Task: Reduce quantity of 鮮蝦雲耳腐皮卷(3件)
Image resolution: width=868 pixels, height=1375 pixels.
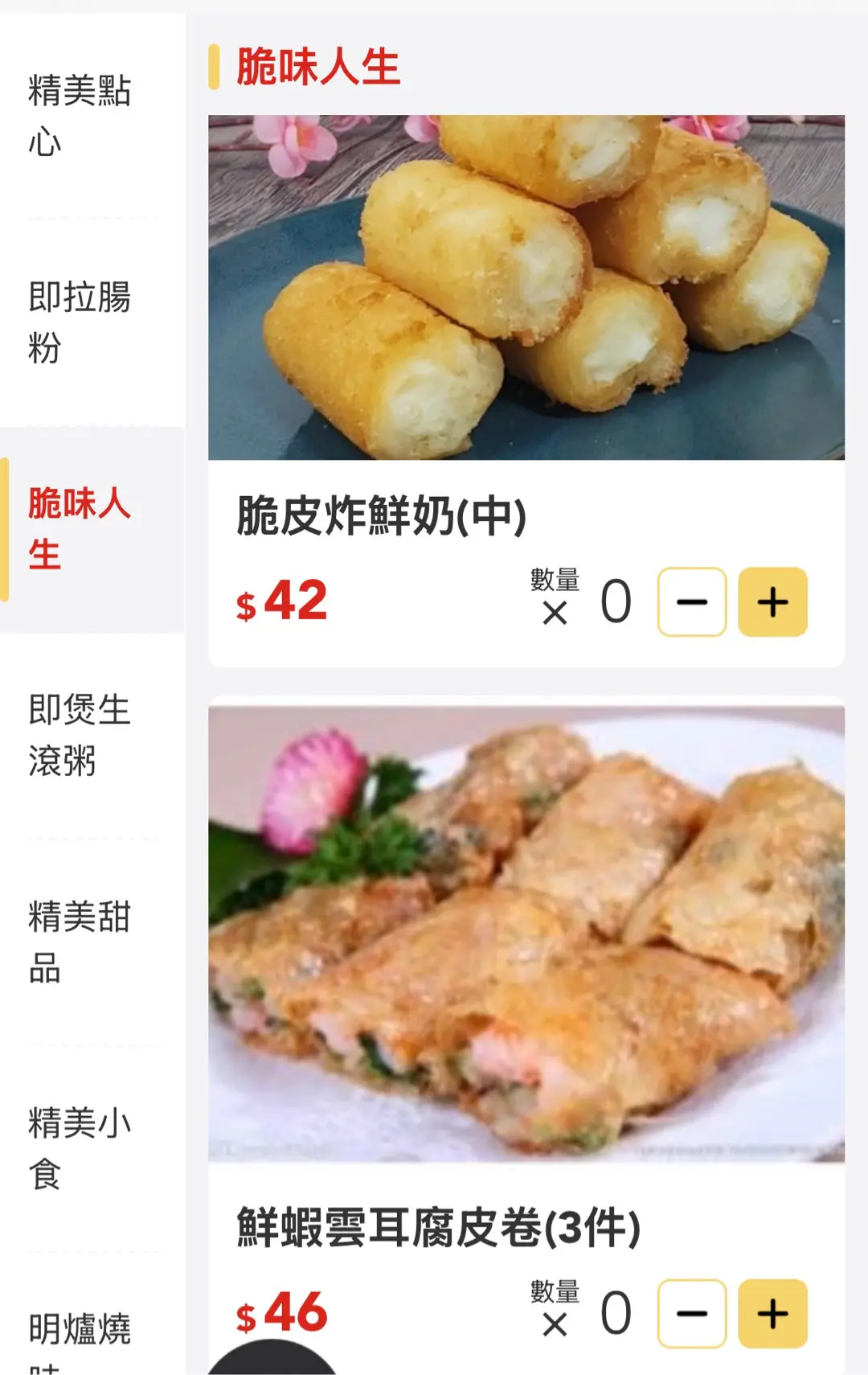Action: 692,1314
